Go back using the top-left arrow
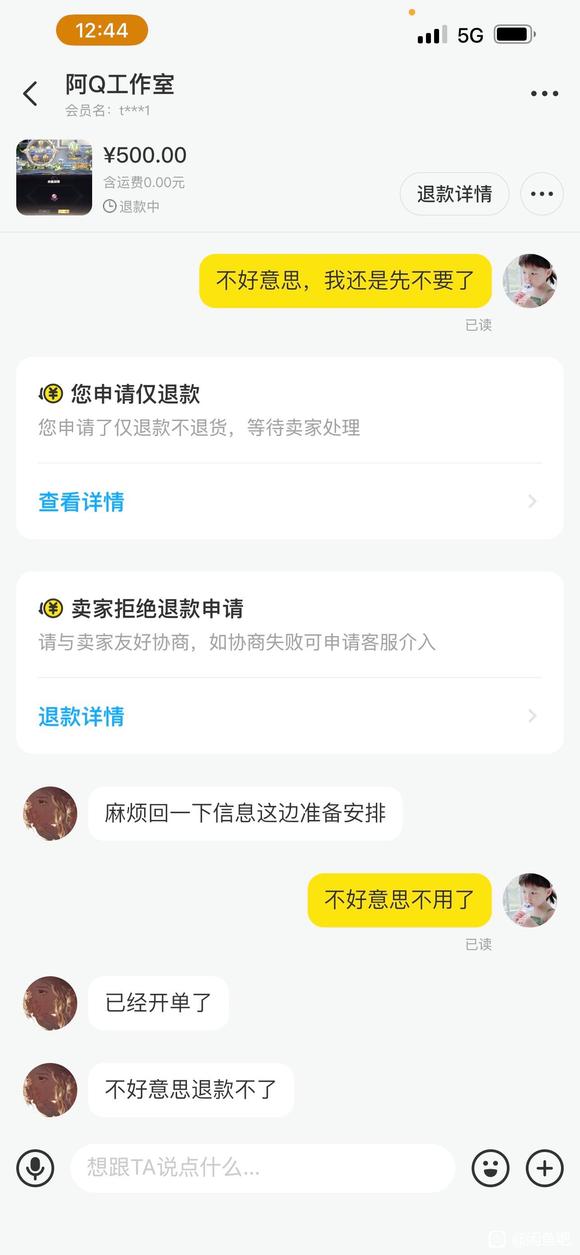The width and height of the screenshot is (580, 1255). pos(30,94)
